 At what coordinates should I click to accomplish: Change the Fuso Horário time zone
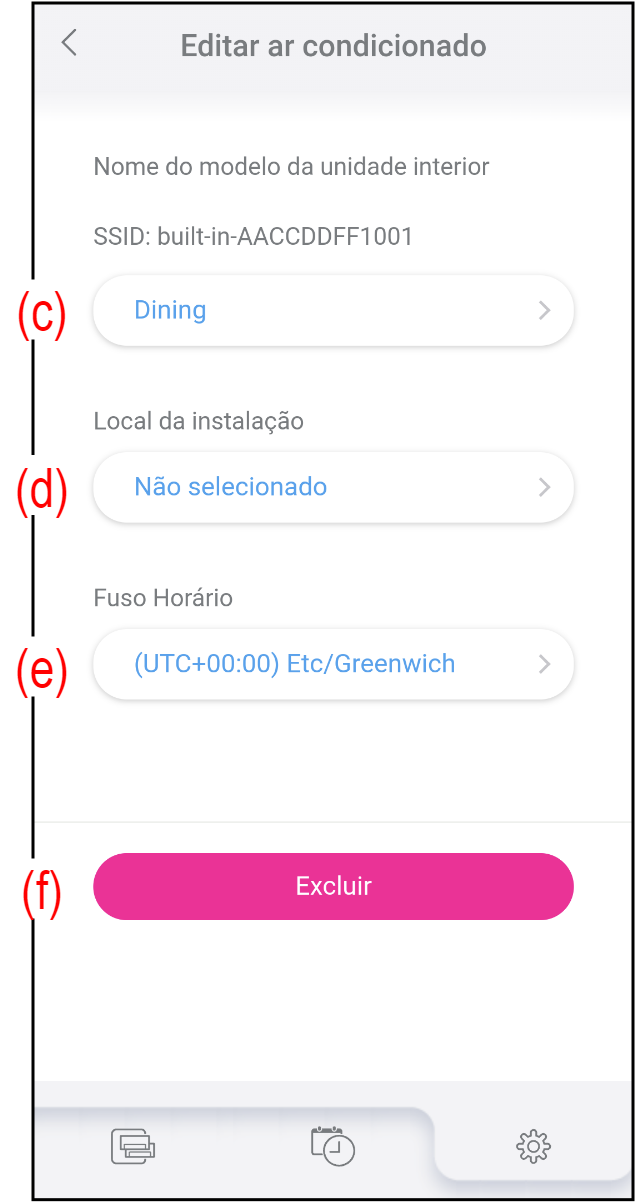[333, 664]
